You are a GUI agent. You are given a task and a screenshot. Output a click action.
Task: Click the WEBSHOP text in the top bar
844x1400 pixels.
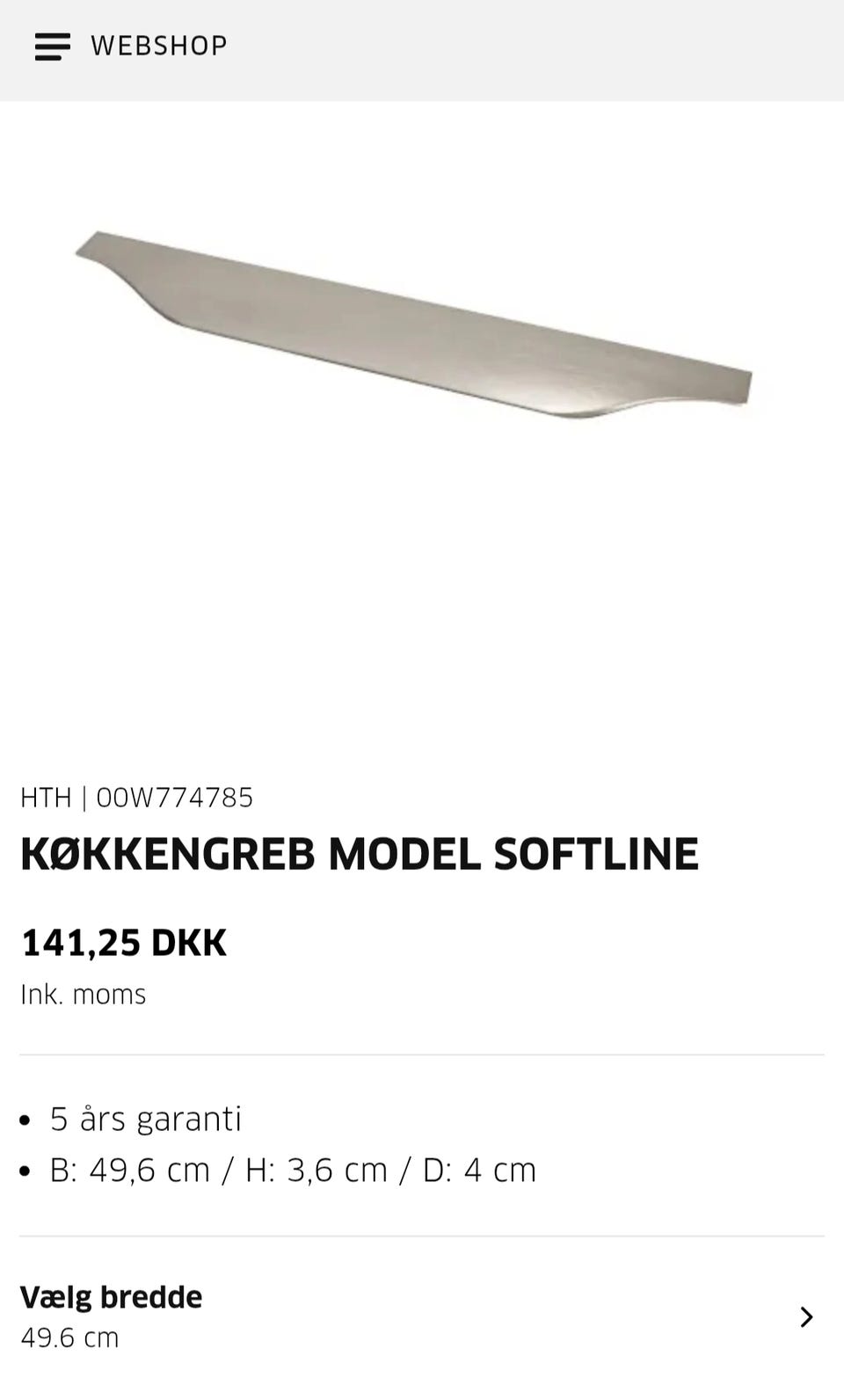tap(158, 46)
